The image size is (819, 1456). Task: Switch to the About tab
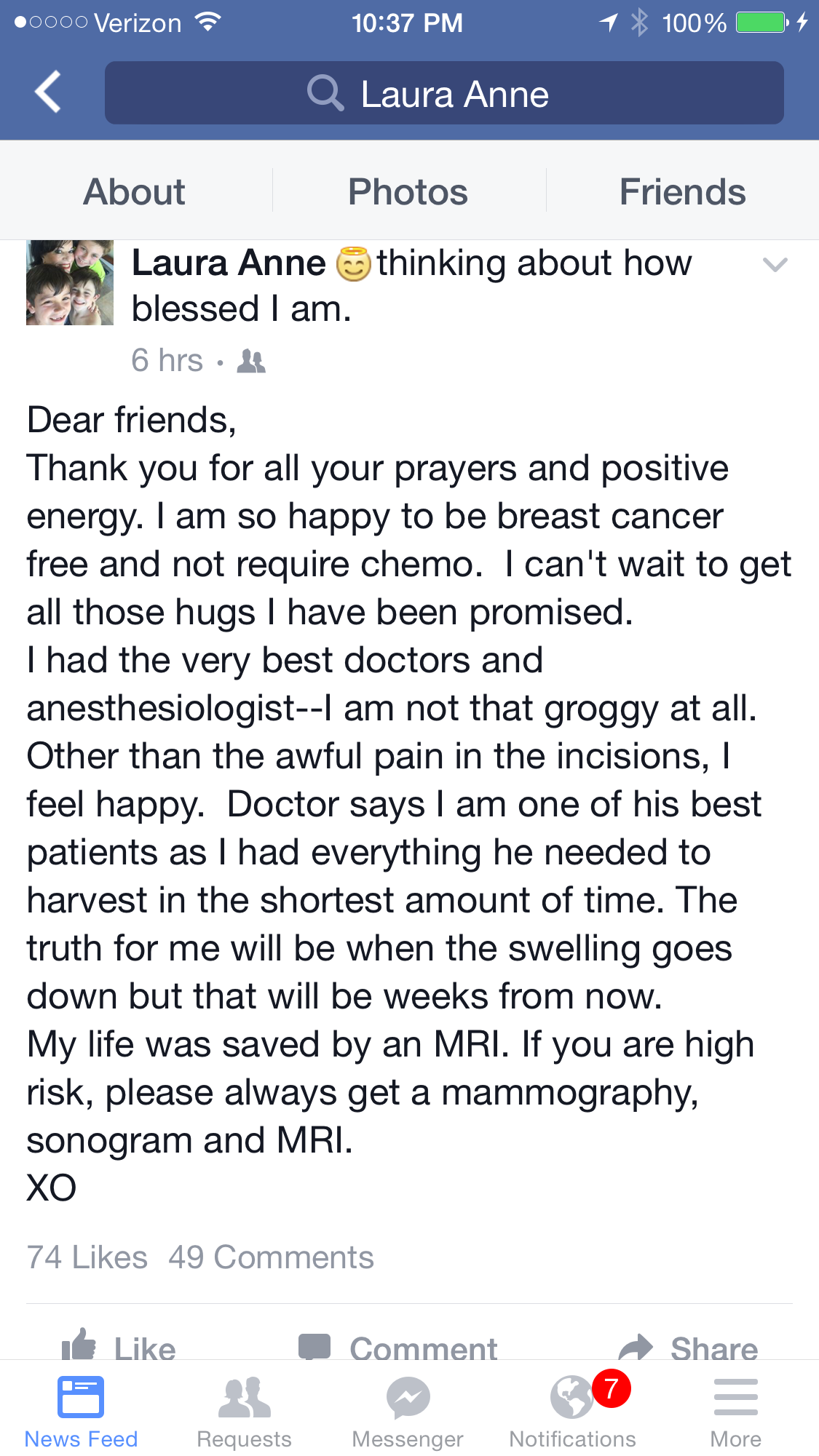point(135,192)
